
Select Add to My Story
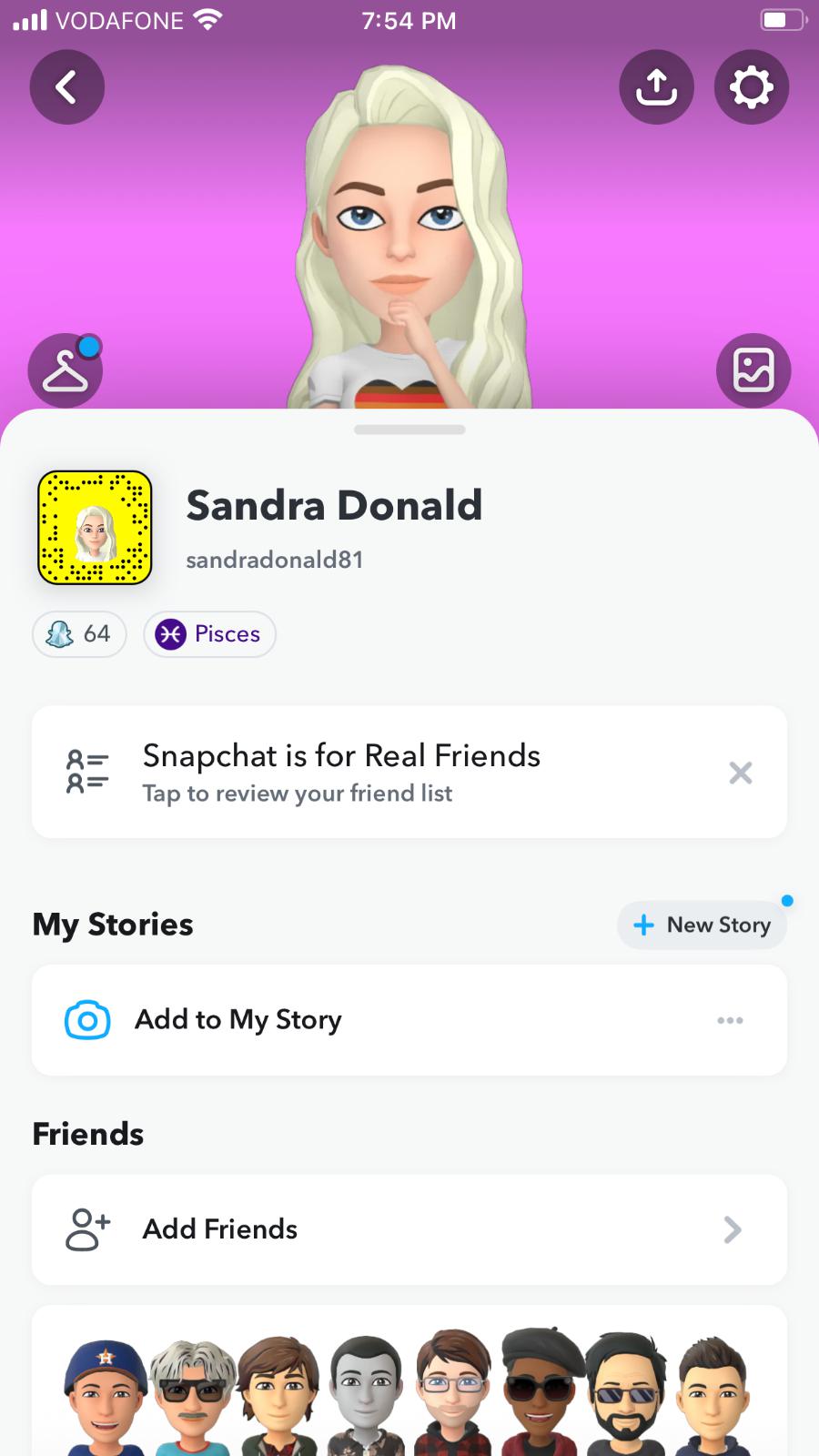(238, 1020)
